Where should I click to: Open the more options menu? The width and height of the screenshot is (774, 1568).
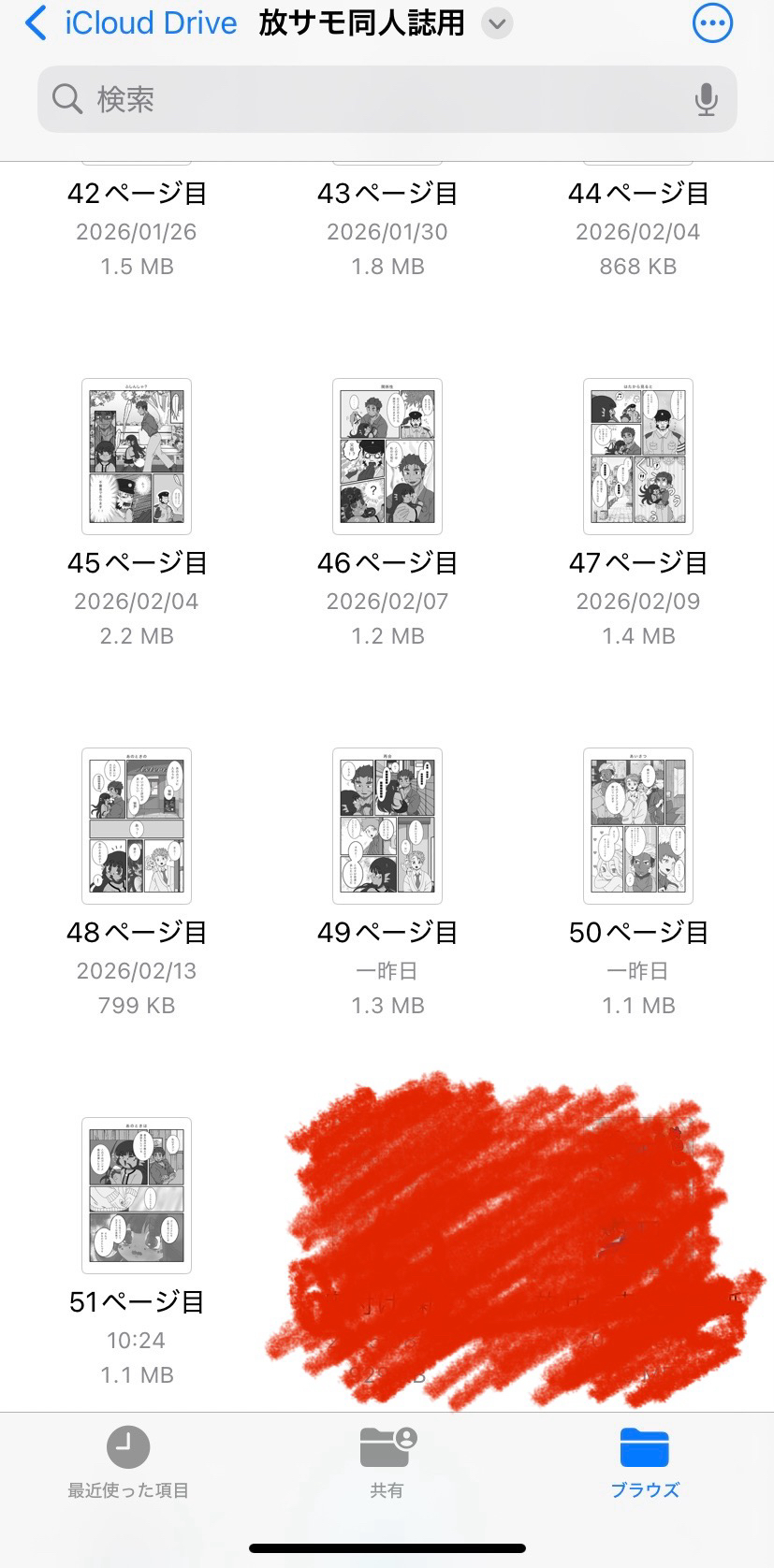(712, 23)
